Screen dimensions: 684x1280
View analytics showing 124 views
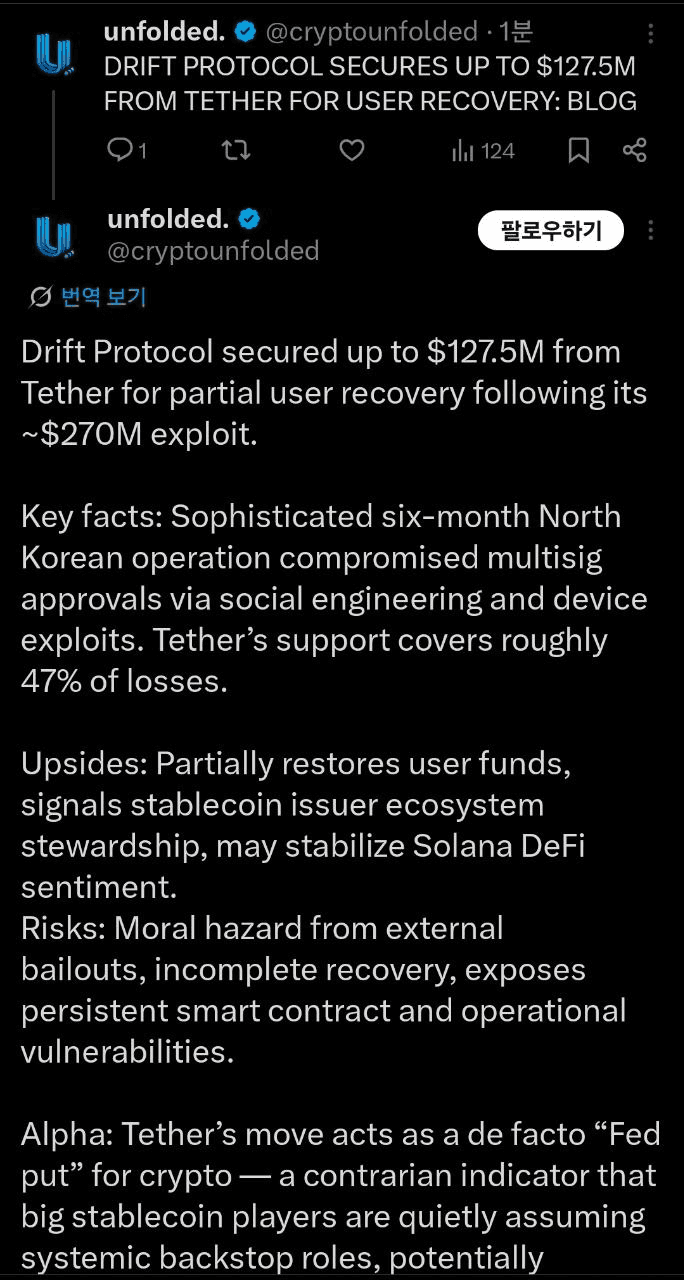tap(484, 151)
